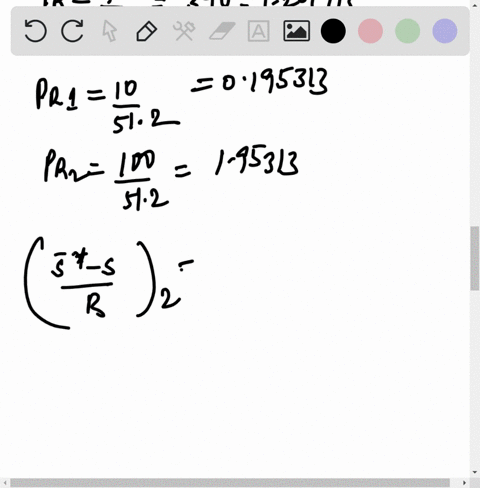Undo the last pen stroke
The image size is (480, 488).
(x=35, y=31)
